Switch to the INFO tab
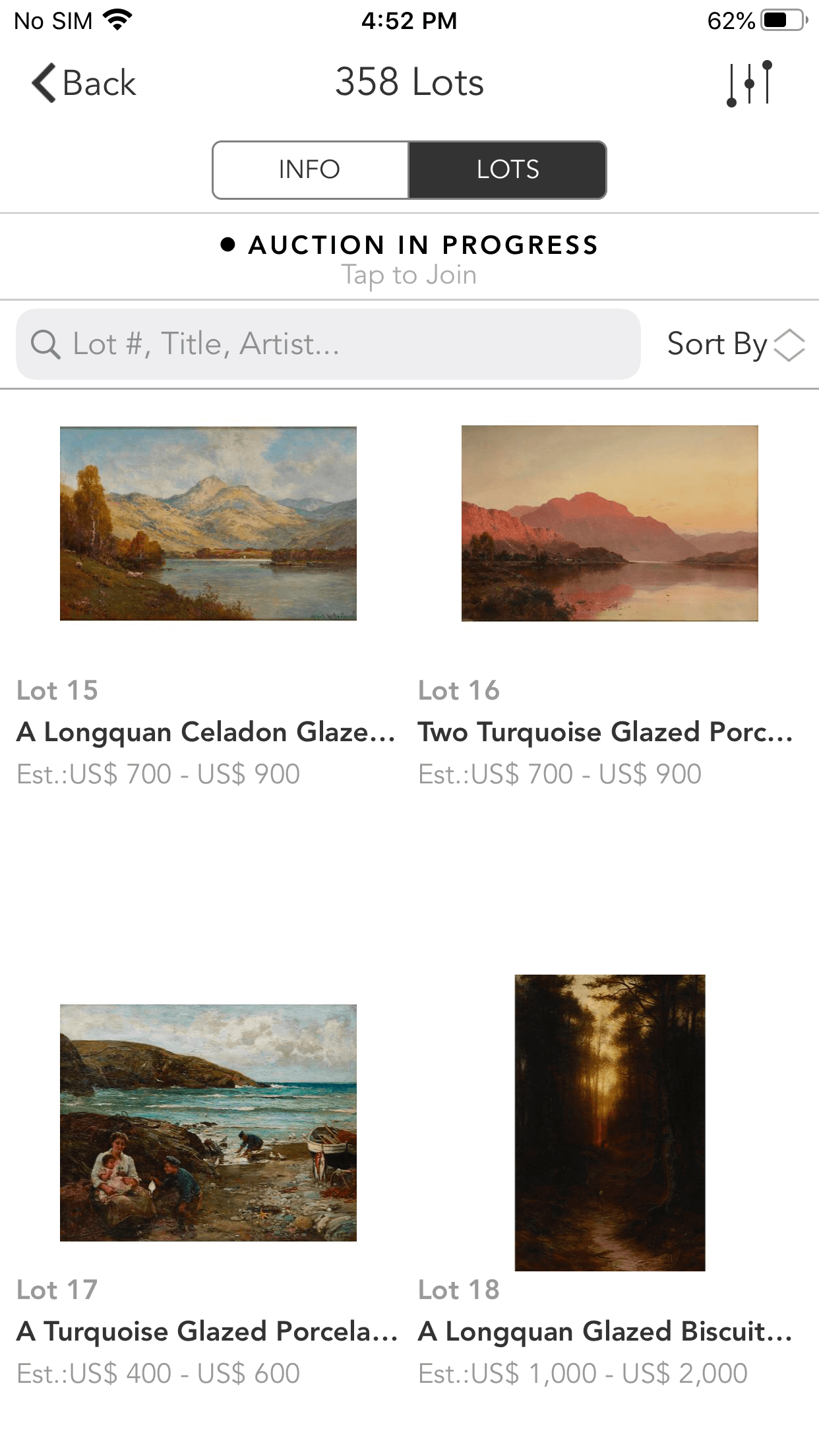This screenshot has width=819, height=1456. pyautogui.click(x=310, y=169)
